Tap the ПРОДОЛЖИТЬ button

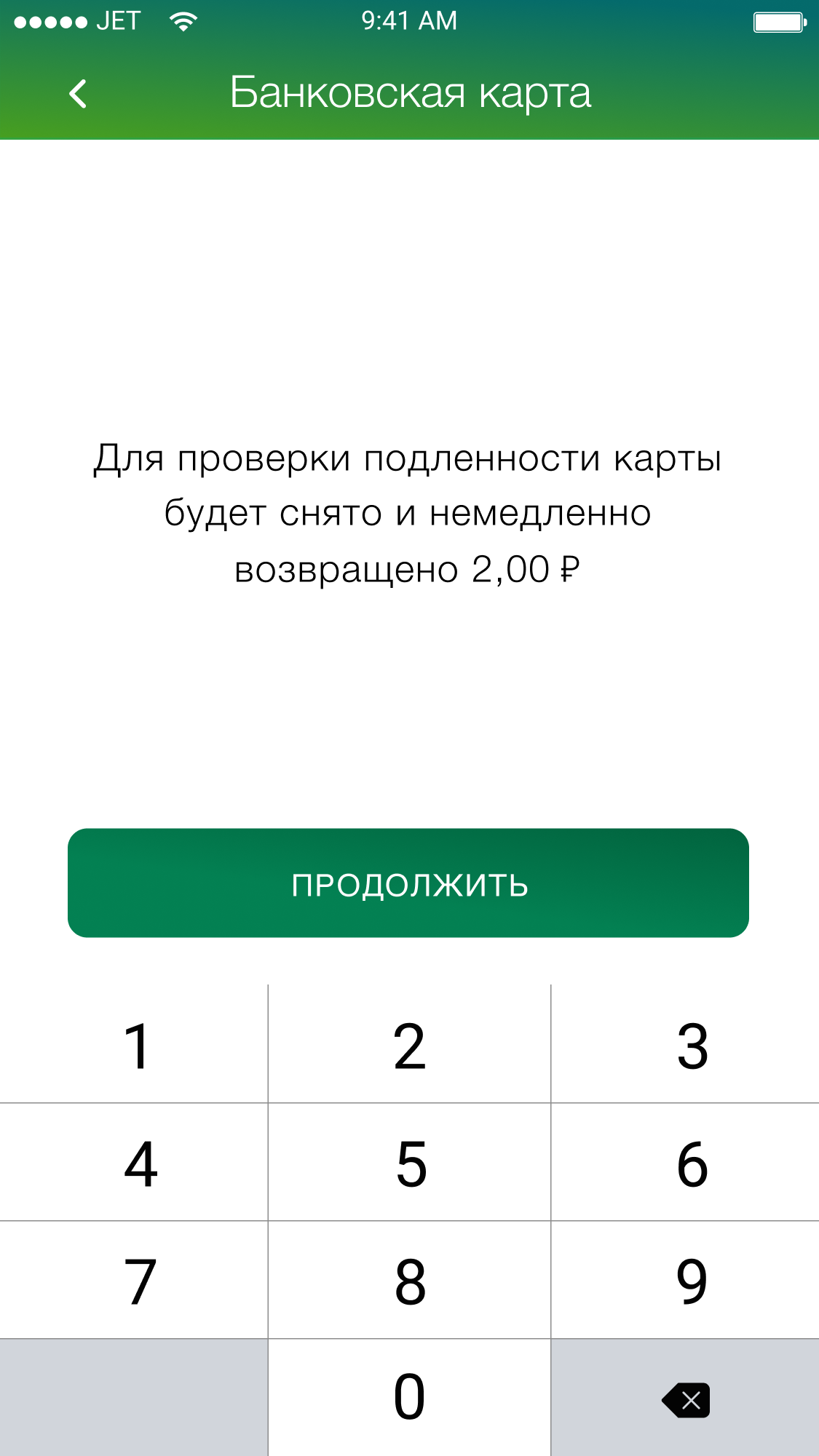(x=408, y=883)
